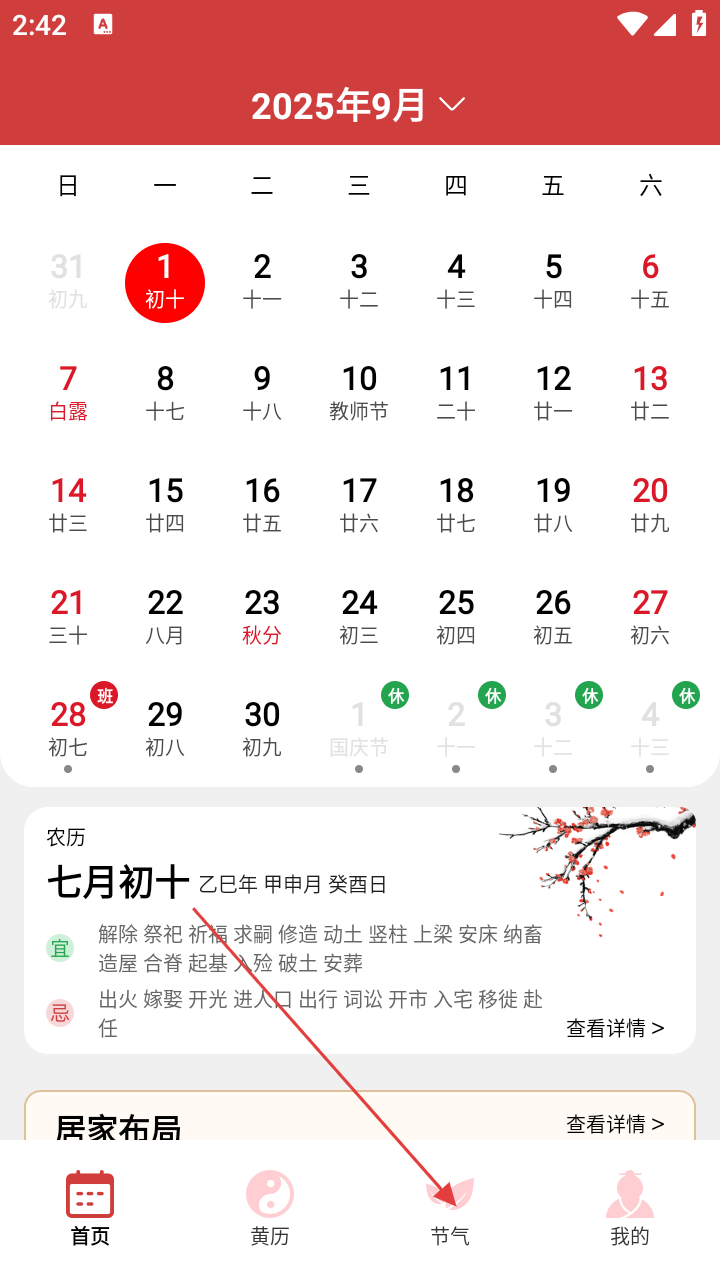Select September 22 八月
720x1280 pixels.
click(165, 616)
